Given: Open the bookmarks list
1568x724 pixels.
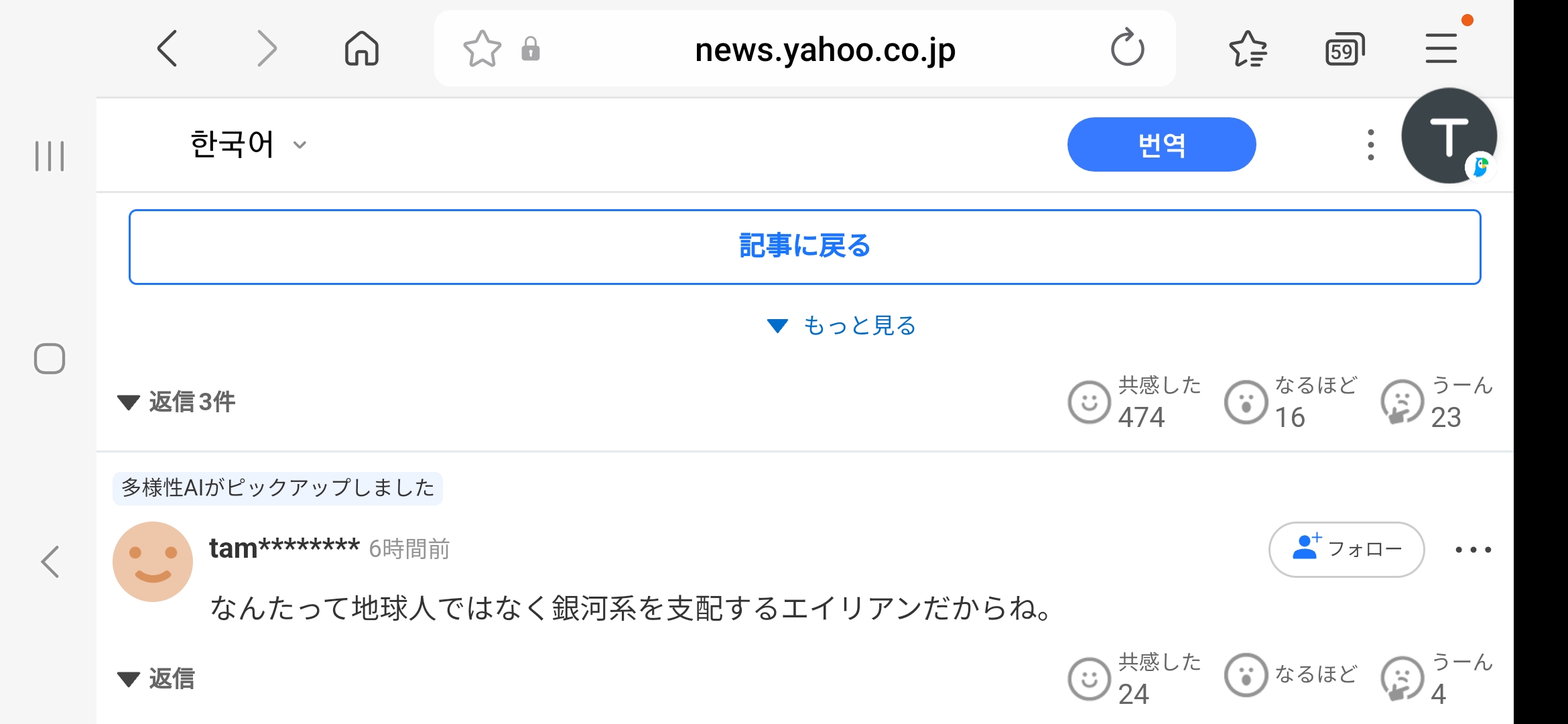Looking at the screenshot, I should click(1248, 49).
